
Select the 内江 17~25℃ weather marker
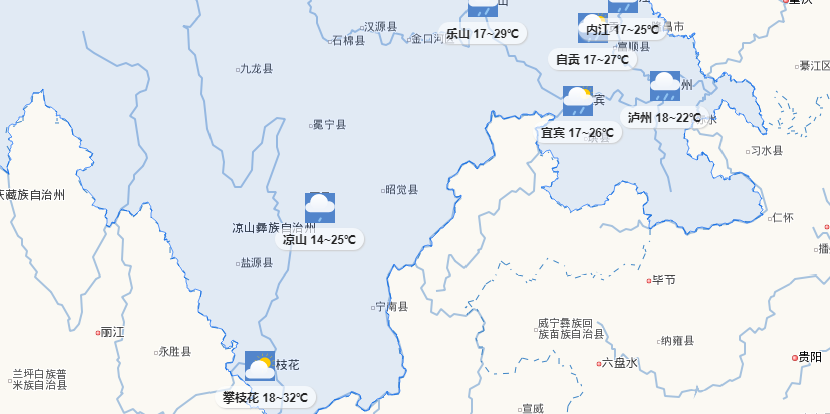[622, 30]
